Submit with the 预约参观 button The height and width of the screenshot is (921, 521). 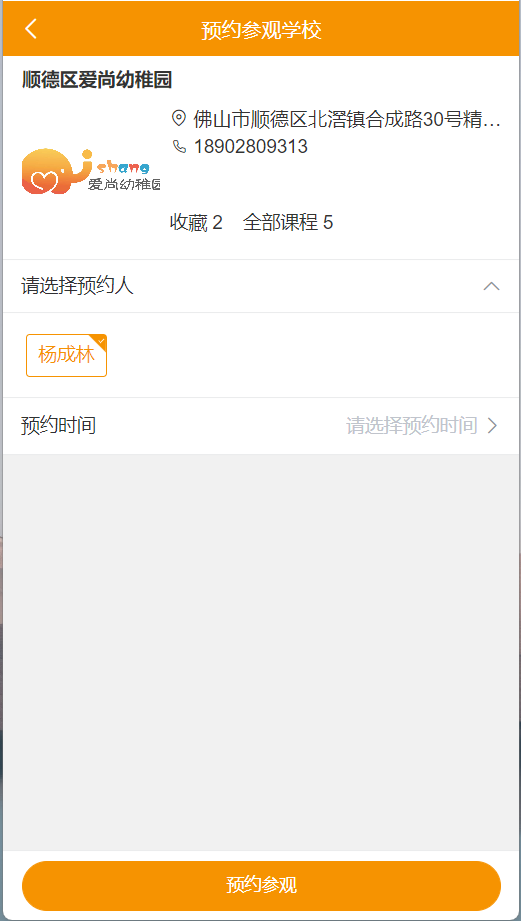(x=261, y=886)
